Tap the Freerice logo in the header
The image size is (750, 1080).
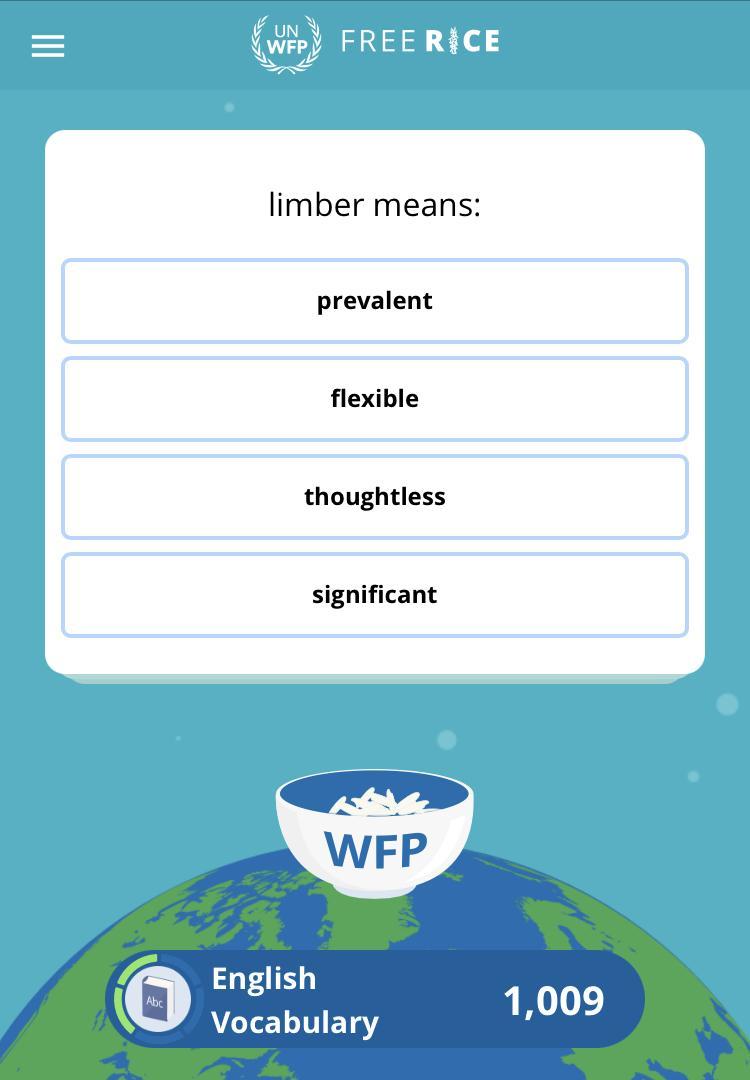tap(375, 43)
